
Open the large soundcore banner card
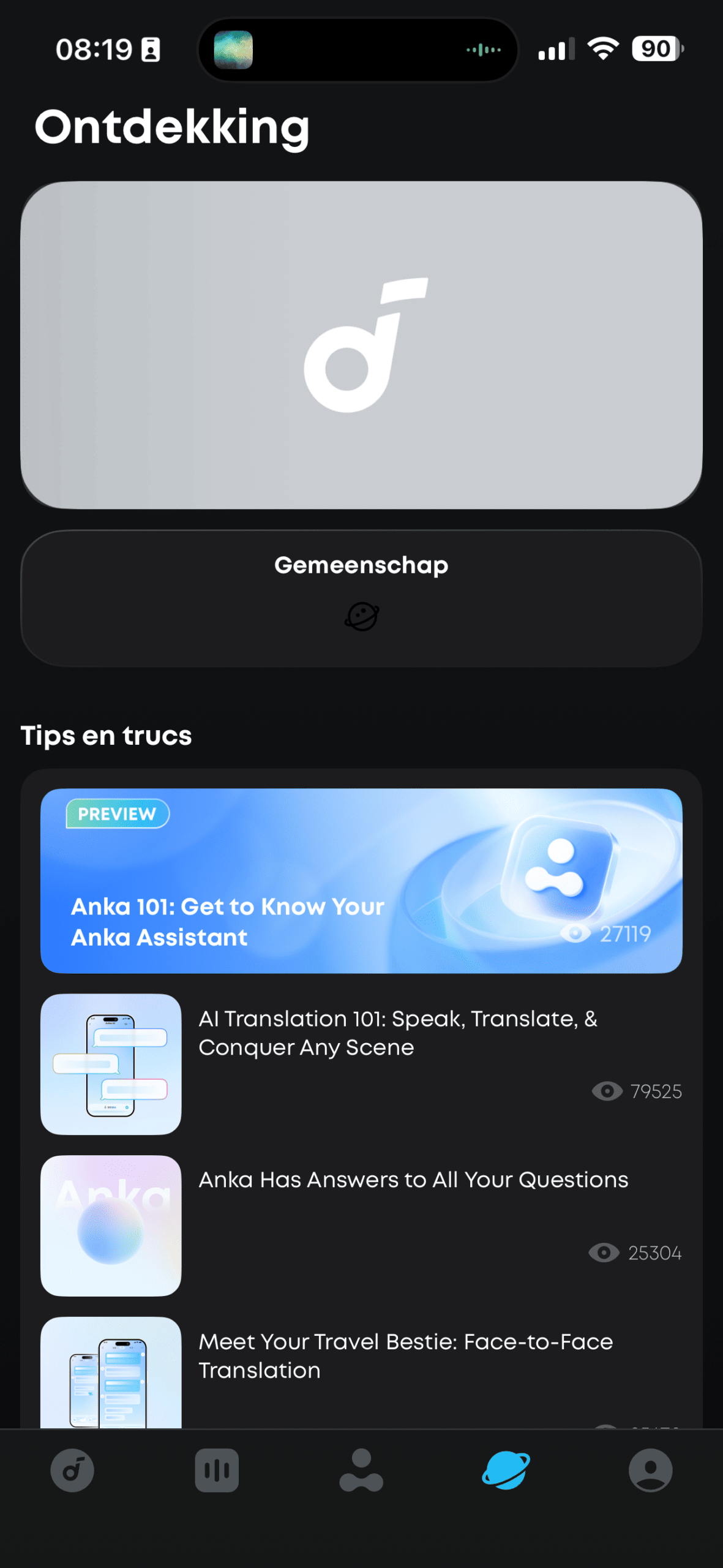click(x=361, y=345)
